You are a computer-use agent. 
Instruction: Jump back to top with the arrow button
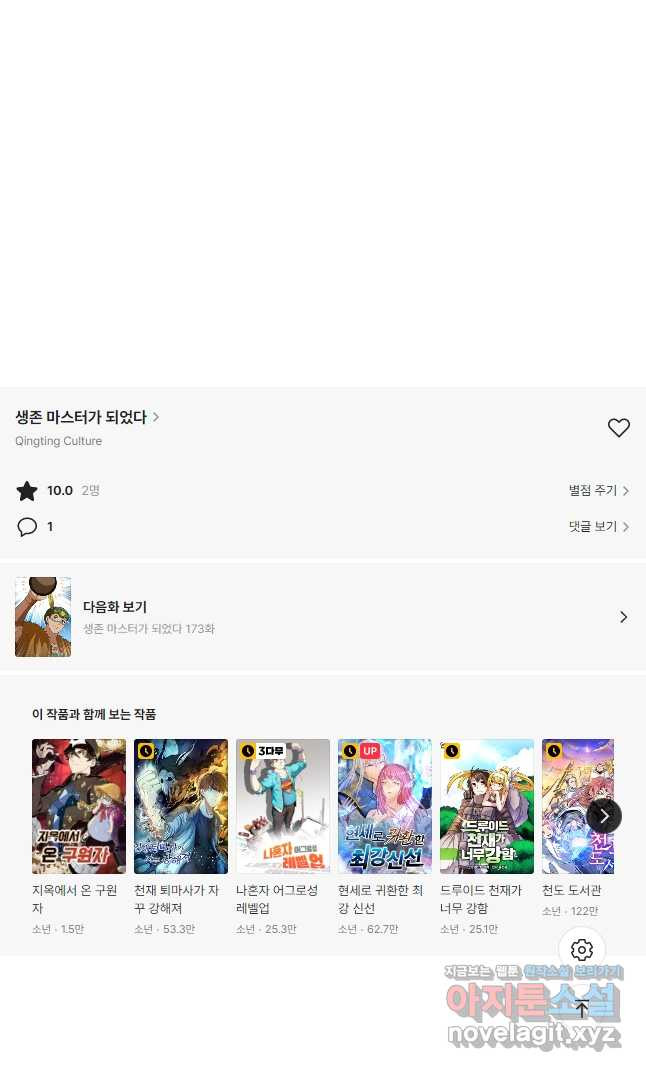pyautogui.click(x=582, y=1008)
